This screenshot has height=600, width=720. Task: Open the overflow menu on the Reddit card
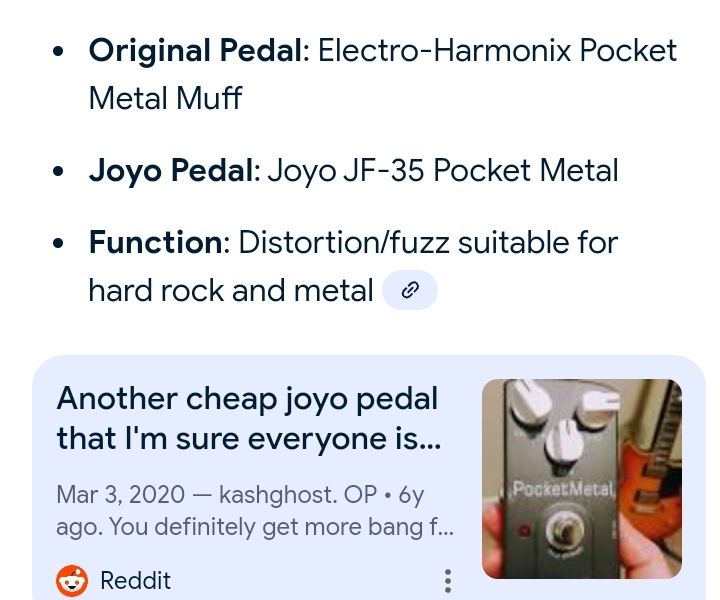click(448, 580)
